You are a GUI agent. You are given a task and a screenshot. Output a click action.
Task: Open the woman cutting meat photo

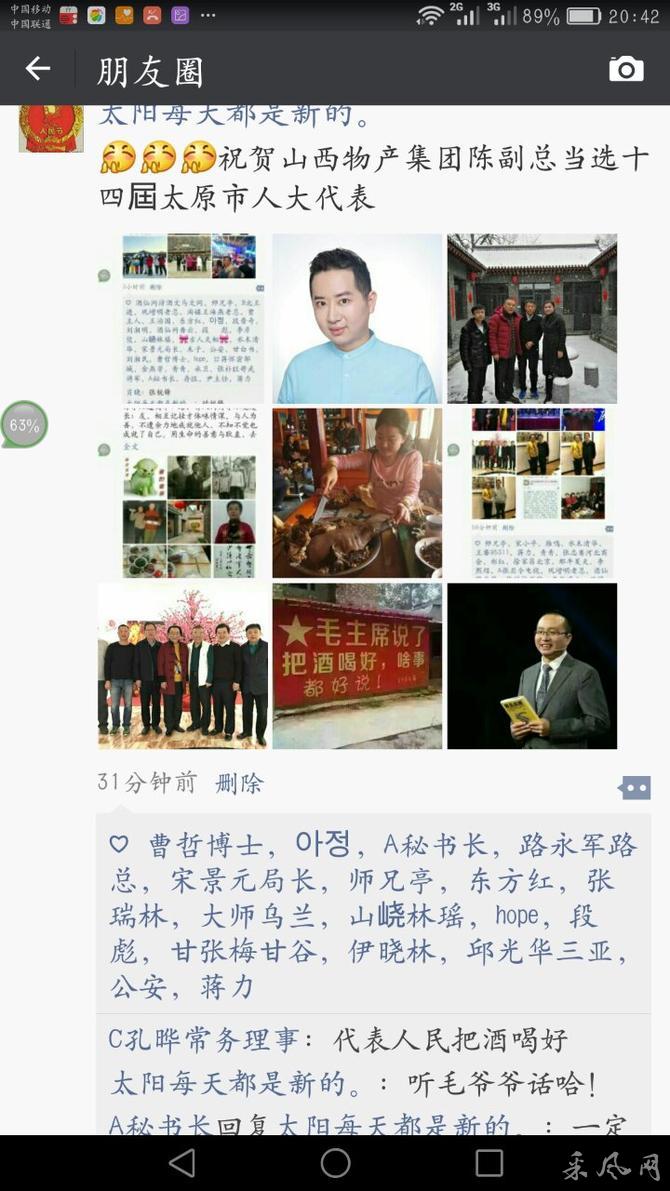pyautogui.click(x=357, y=492)
